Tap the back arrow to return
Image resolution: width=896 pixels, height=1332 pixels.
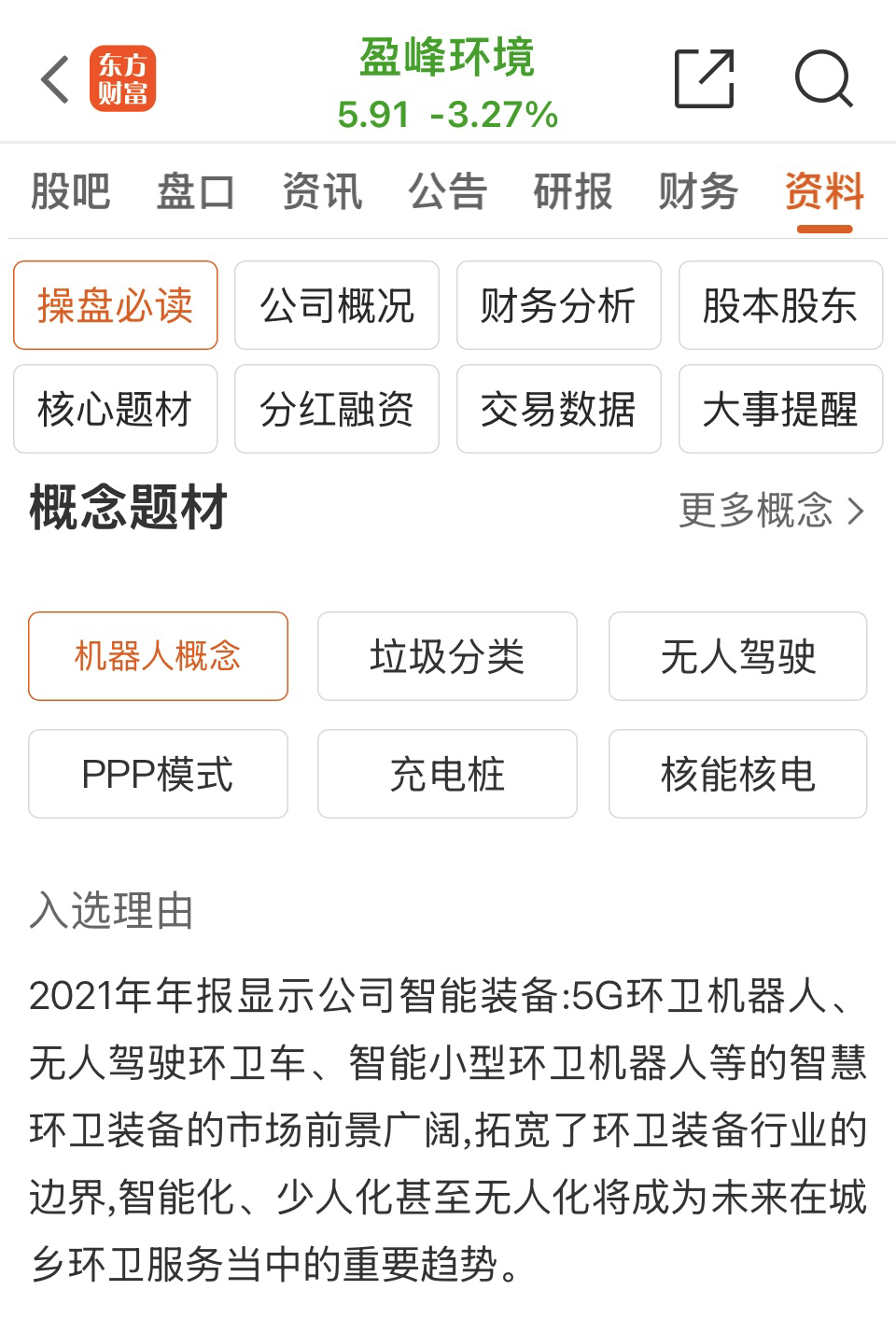click(x=53, y=77)
